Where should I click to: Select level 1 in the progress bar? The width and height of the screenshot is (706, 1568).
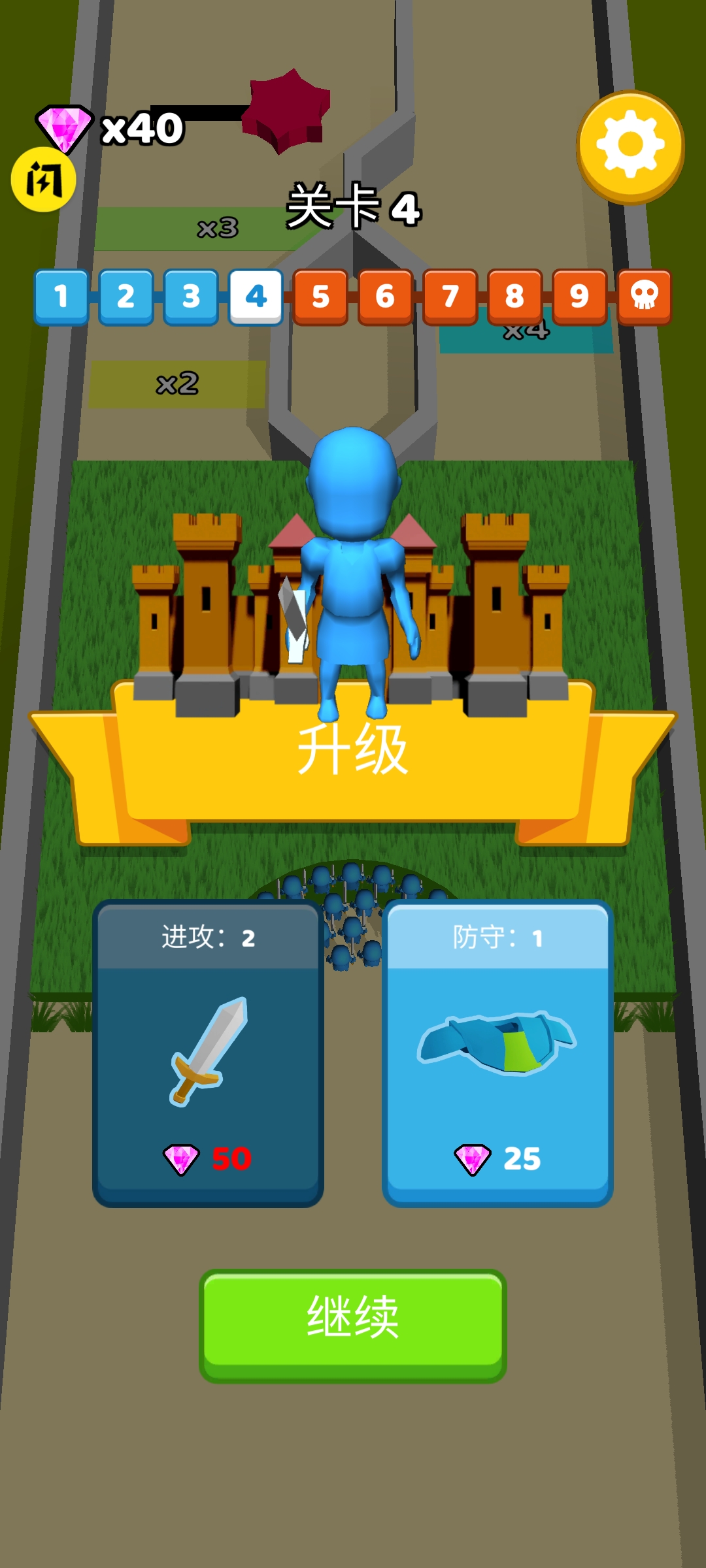tap(61, 297)
